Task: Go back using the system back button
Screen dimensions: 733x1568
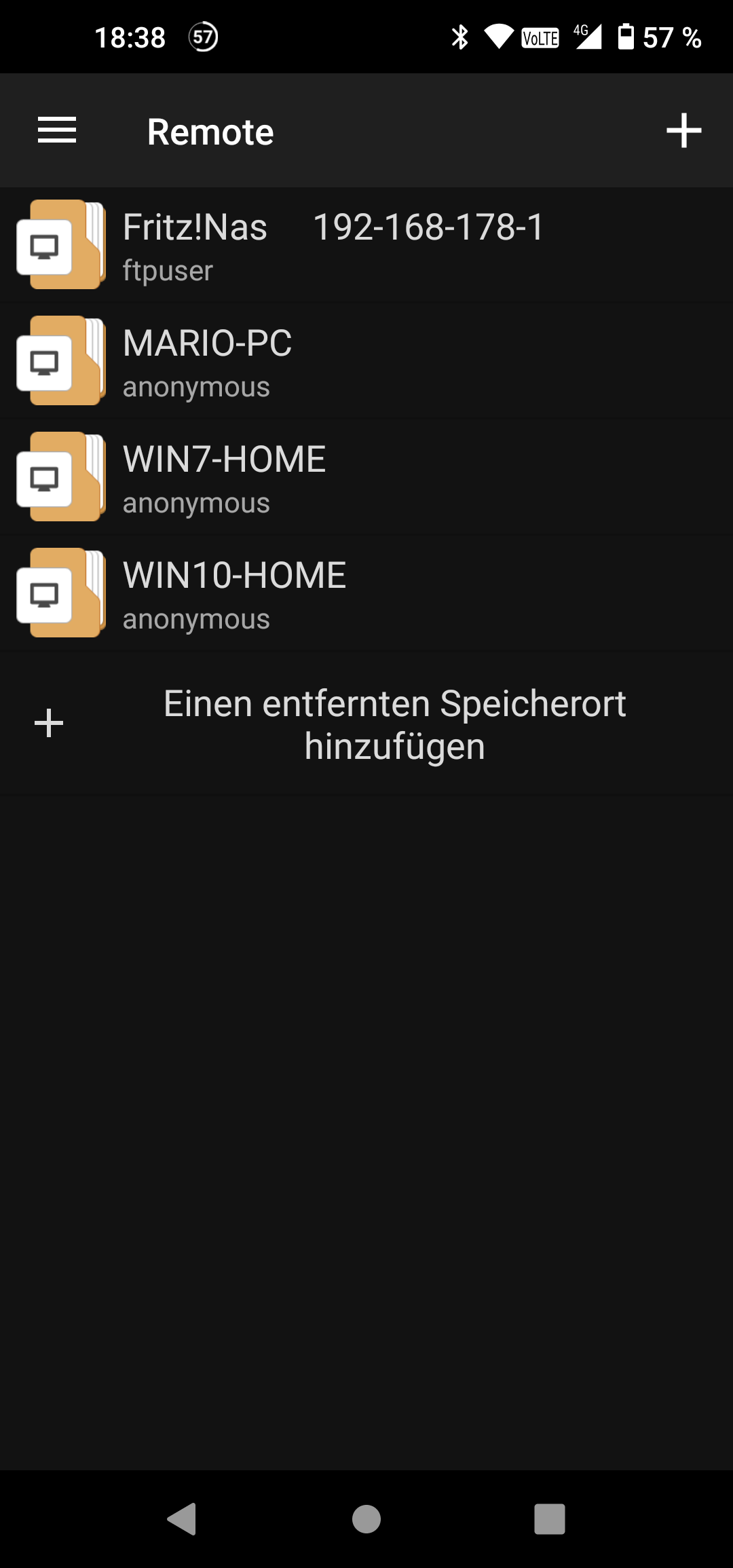Action: (182, 1519)
